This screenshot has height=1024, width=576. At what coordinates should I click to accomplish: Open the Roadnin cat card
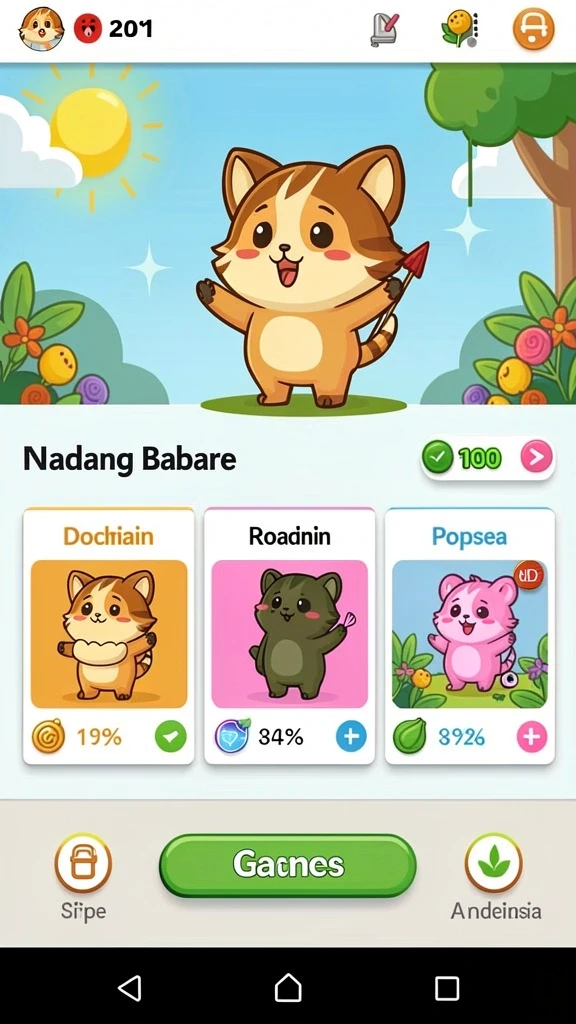coord(289,636)
